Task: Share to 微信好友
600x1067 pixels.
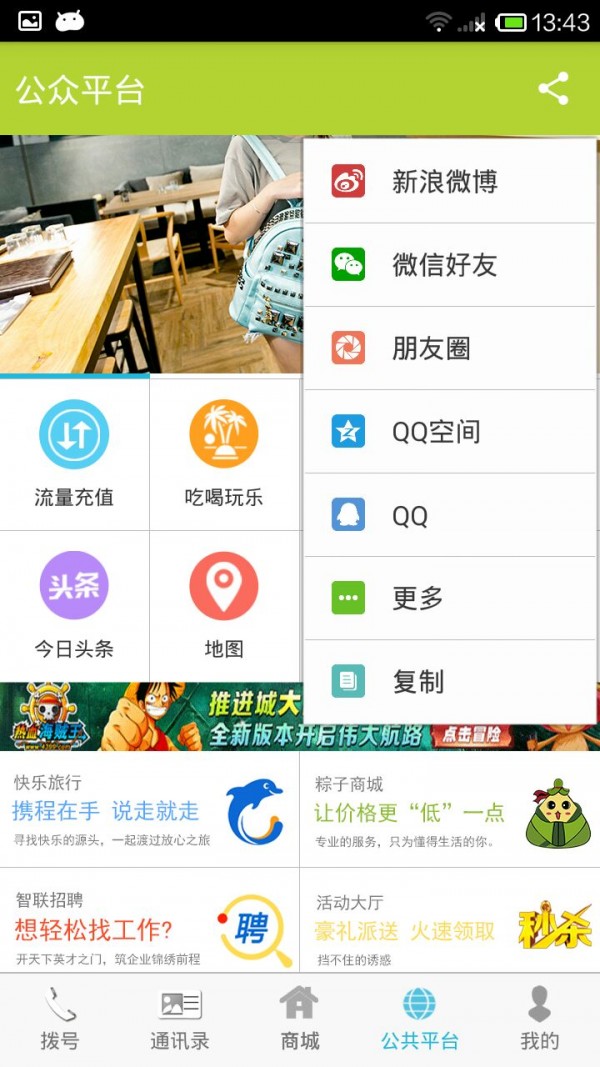Action: click(x=449, y=265)
